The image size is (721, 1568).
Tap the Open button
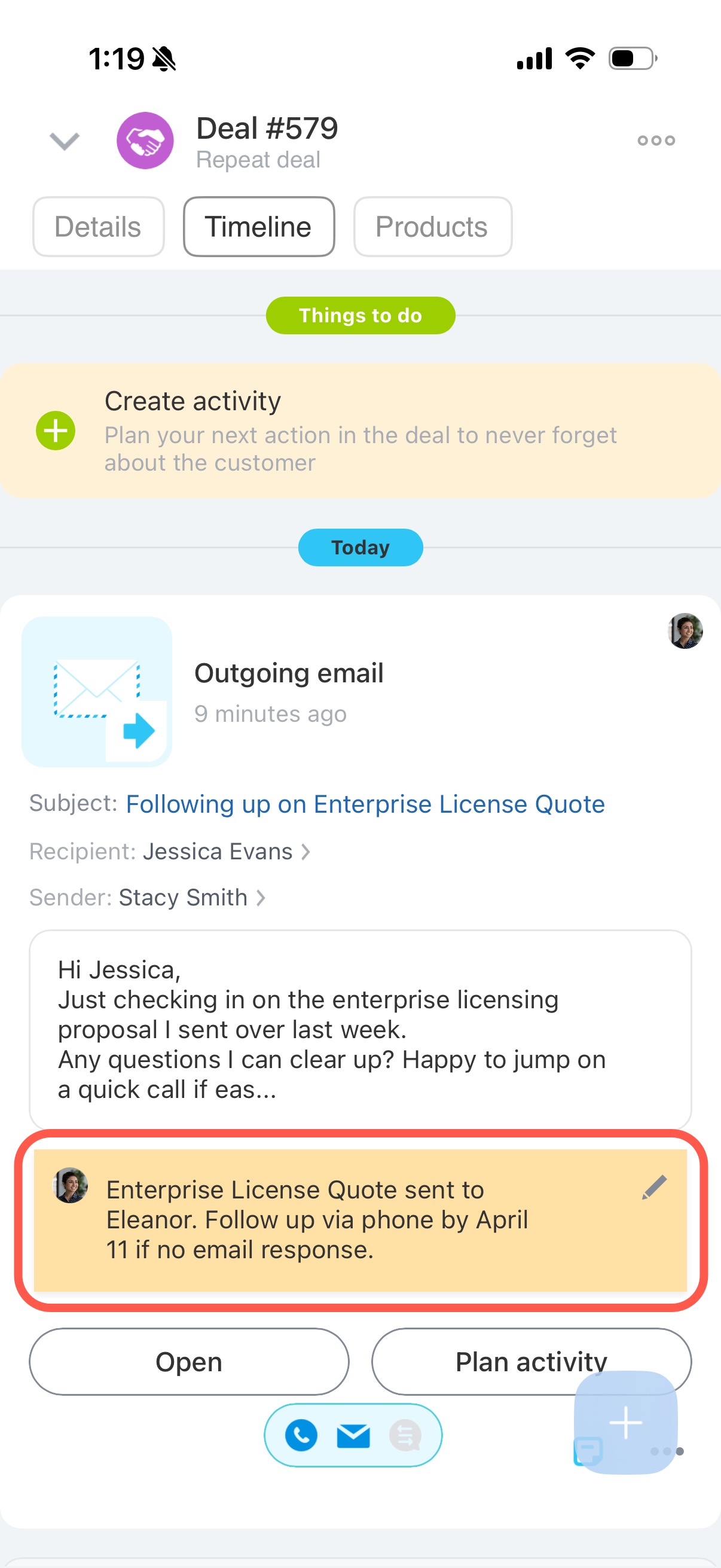188,1362
